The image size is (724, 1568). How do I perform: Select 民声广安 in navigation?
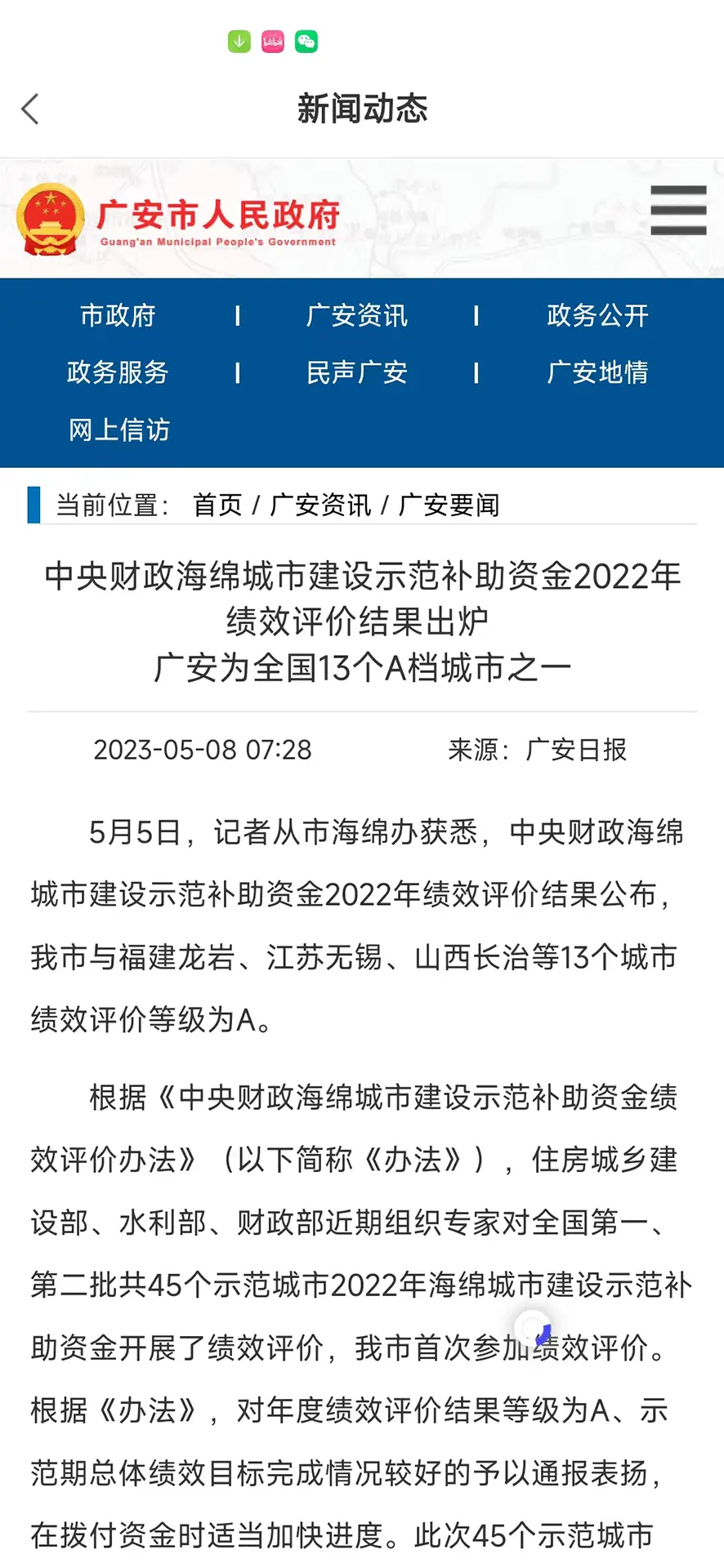pos(357,372)
